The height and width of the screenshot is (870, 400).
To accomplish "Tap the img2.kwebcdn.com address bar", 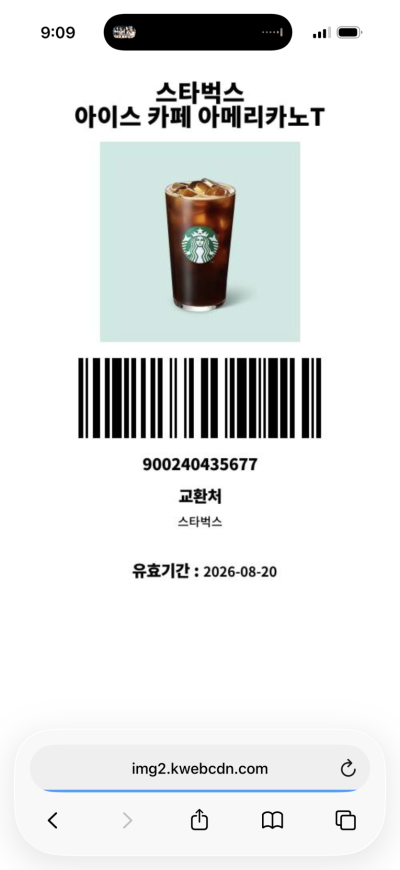I will point(200,768).
